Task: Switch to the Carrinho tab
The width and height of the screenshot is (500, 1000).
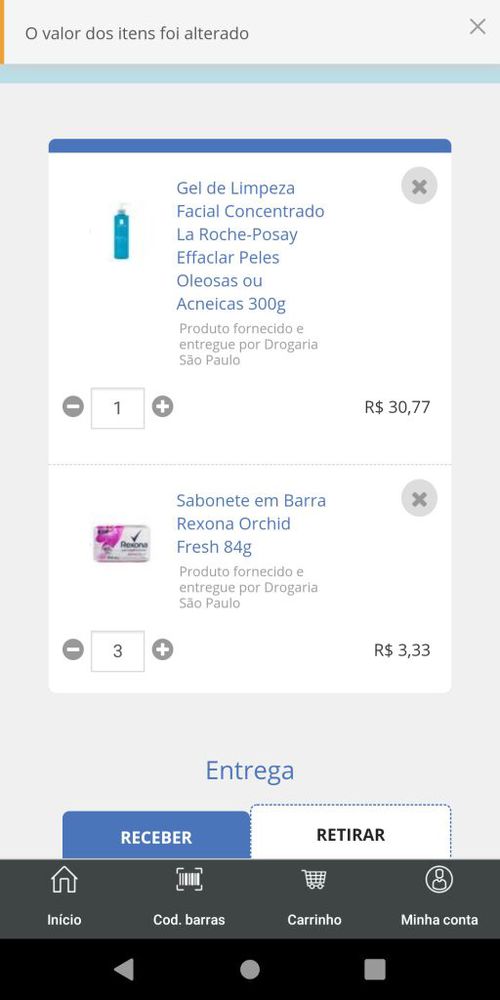Action: (314, 897)
